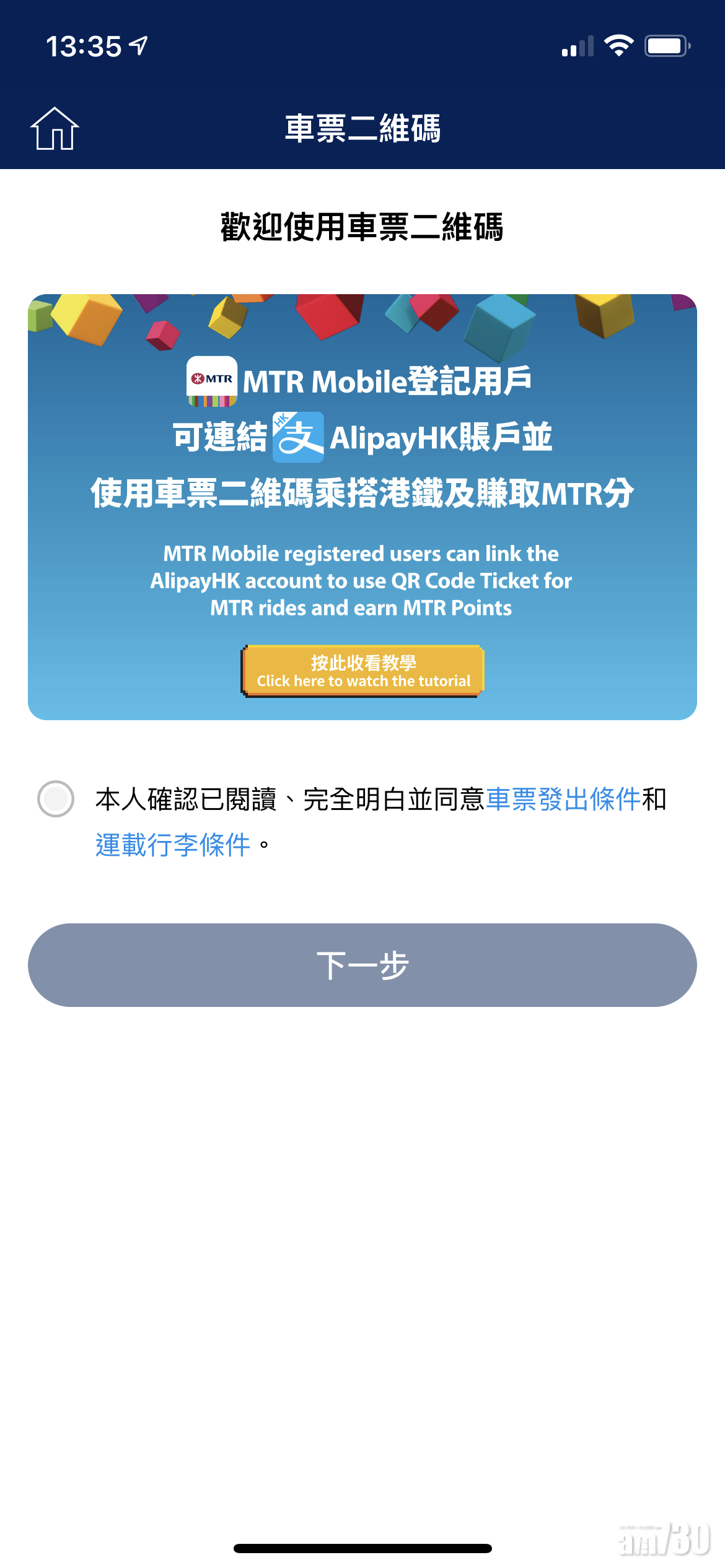The image size is (725, 1568).
Task: Open the 車票發出條件 link
Action: [563, 799]
